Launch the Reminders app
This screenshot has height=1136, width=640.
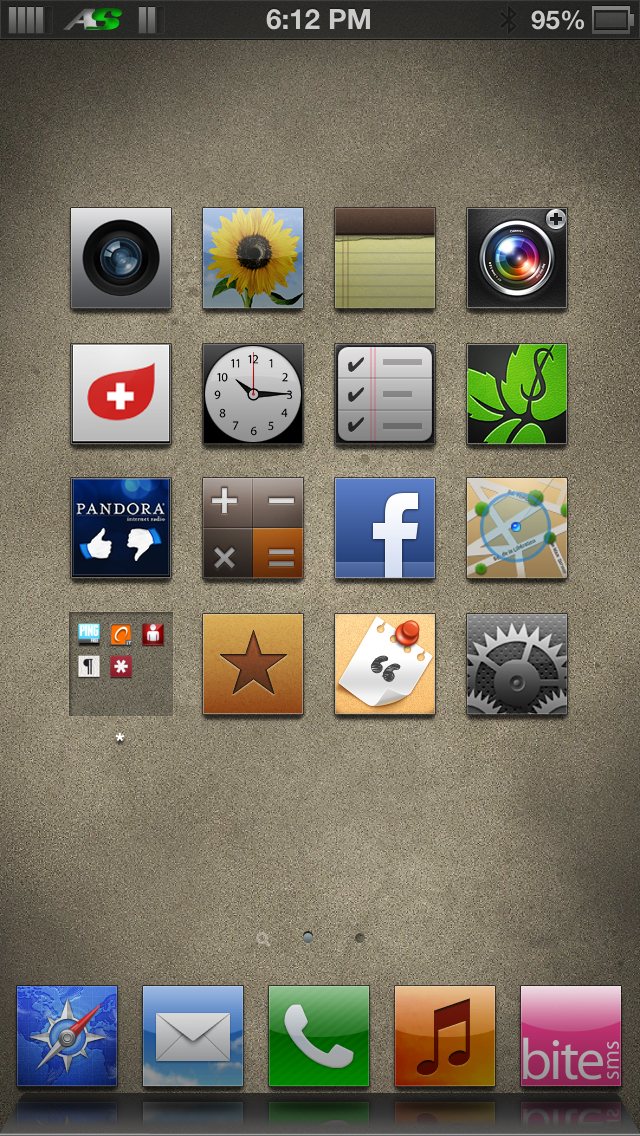click(x=385, y=394)
